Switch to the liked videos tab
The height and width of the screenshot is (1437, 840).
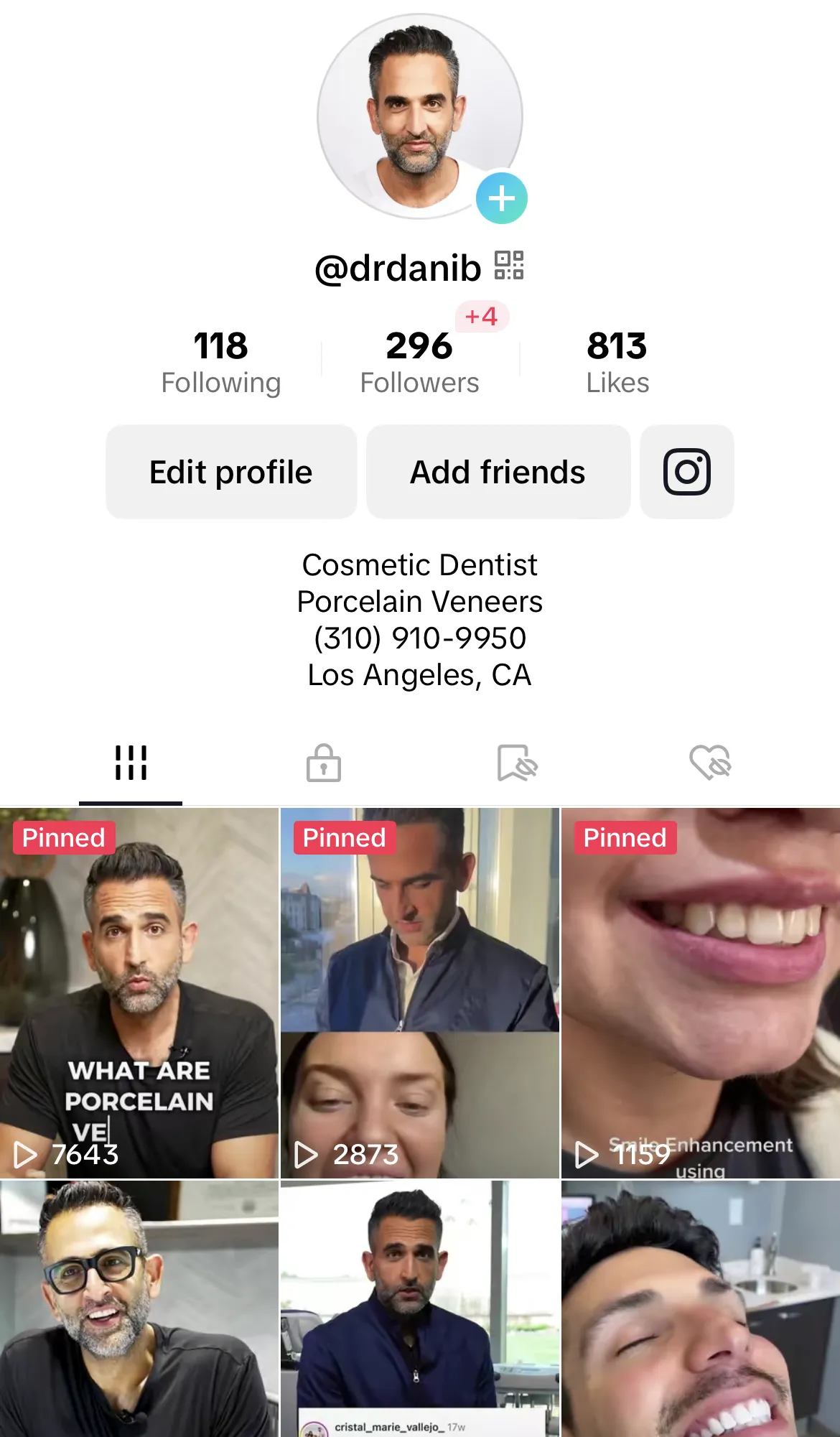pyautogui.click(x=710, y=763)
